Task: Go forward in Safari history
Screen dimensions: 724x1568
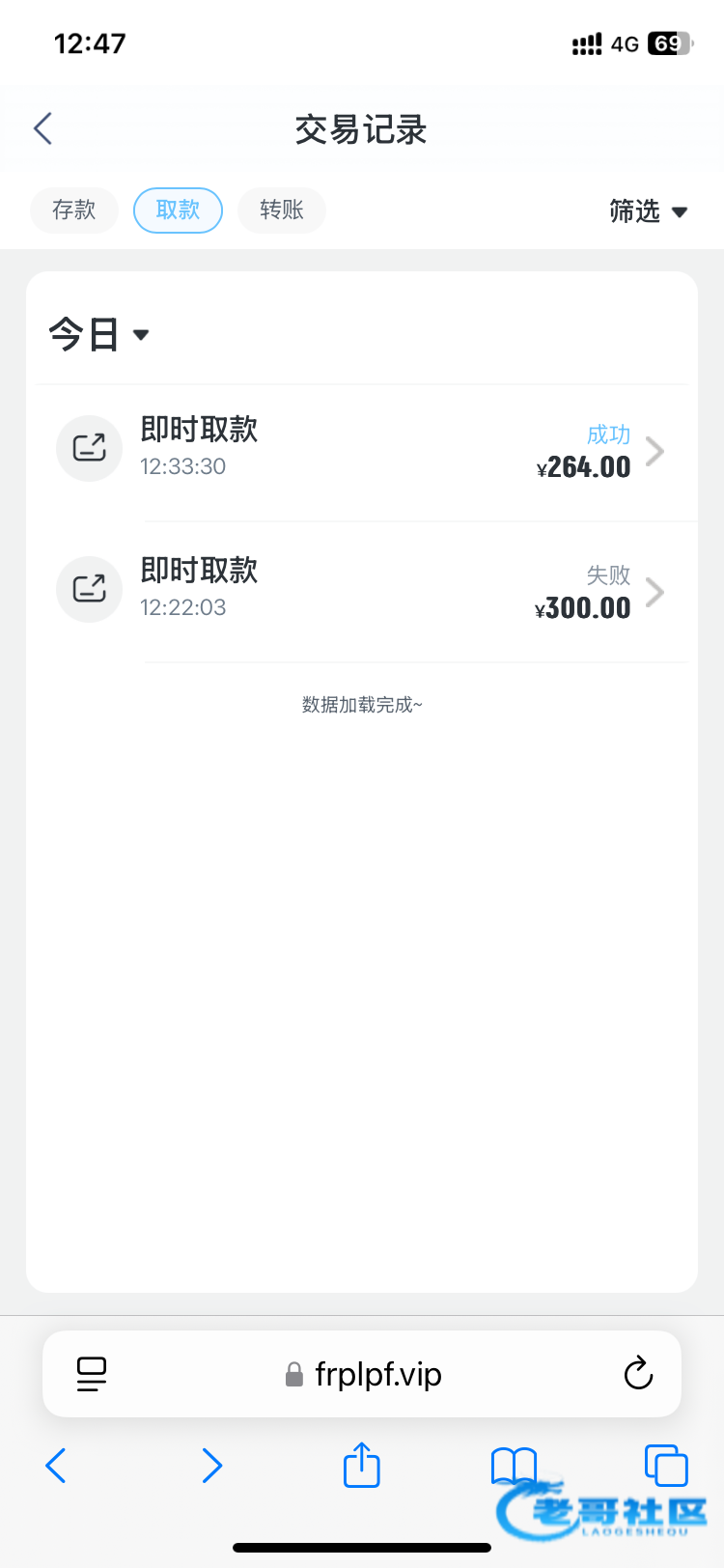Action: coord(211,1465)
